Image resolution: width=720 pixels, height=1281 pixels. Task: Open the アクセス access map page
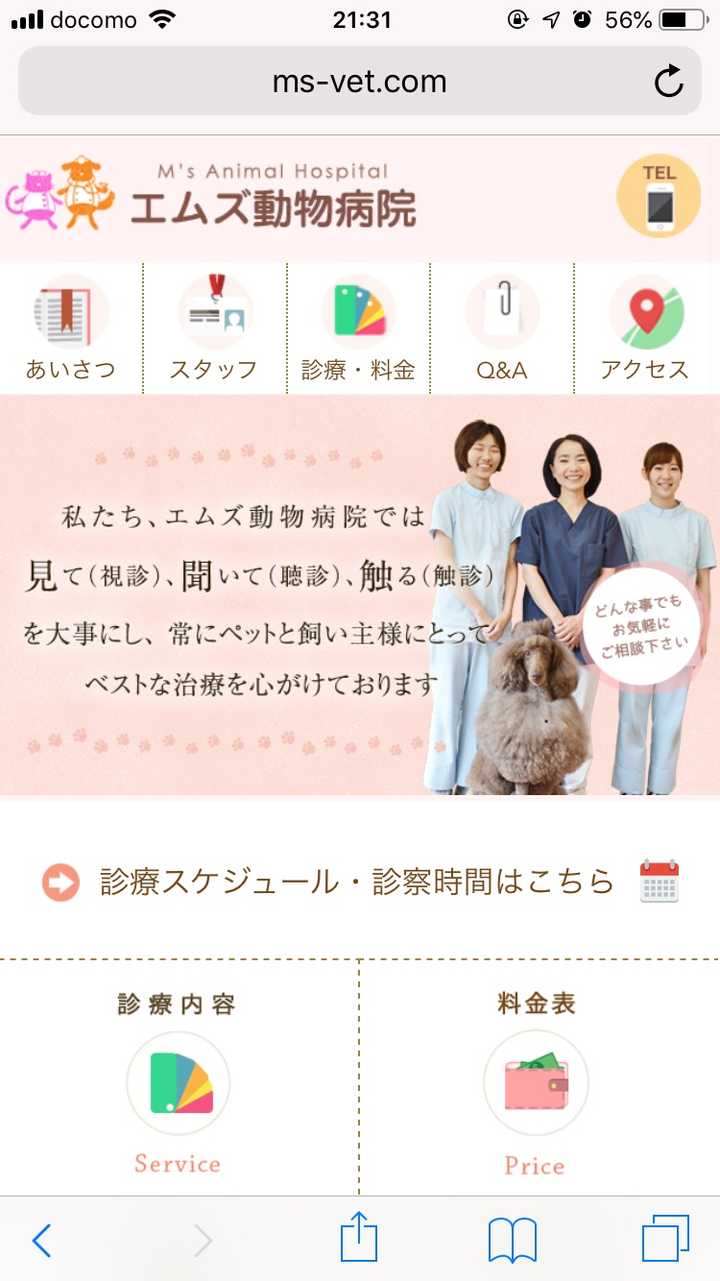pos(646,329)
